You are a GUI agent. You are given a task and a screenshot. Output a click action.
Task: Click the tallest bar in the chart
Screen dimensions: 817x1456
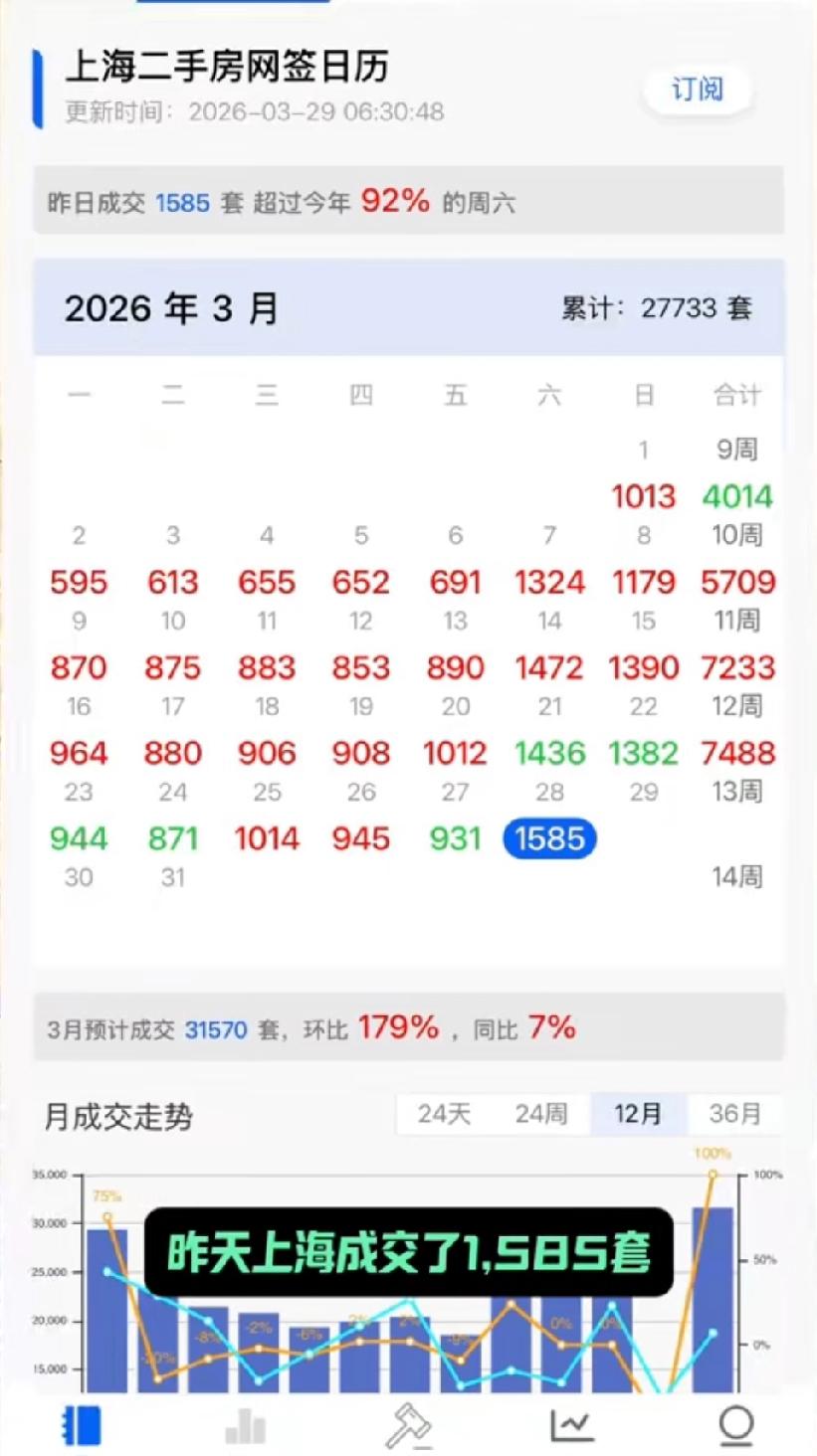click(x=711, y=1293)
